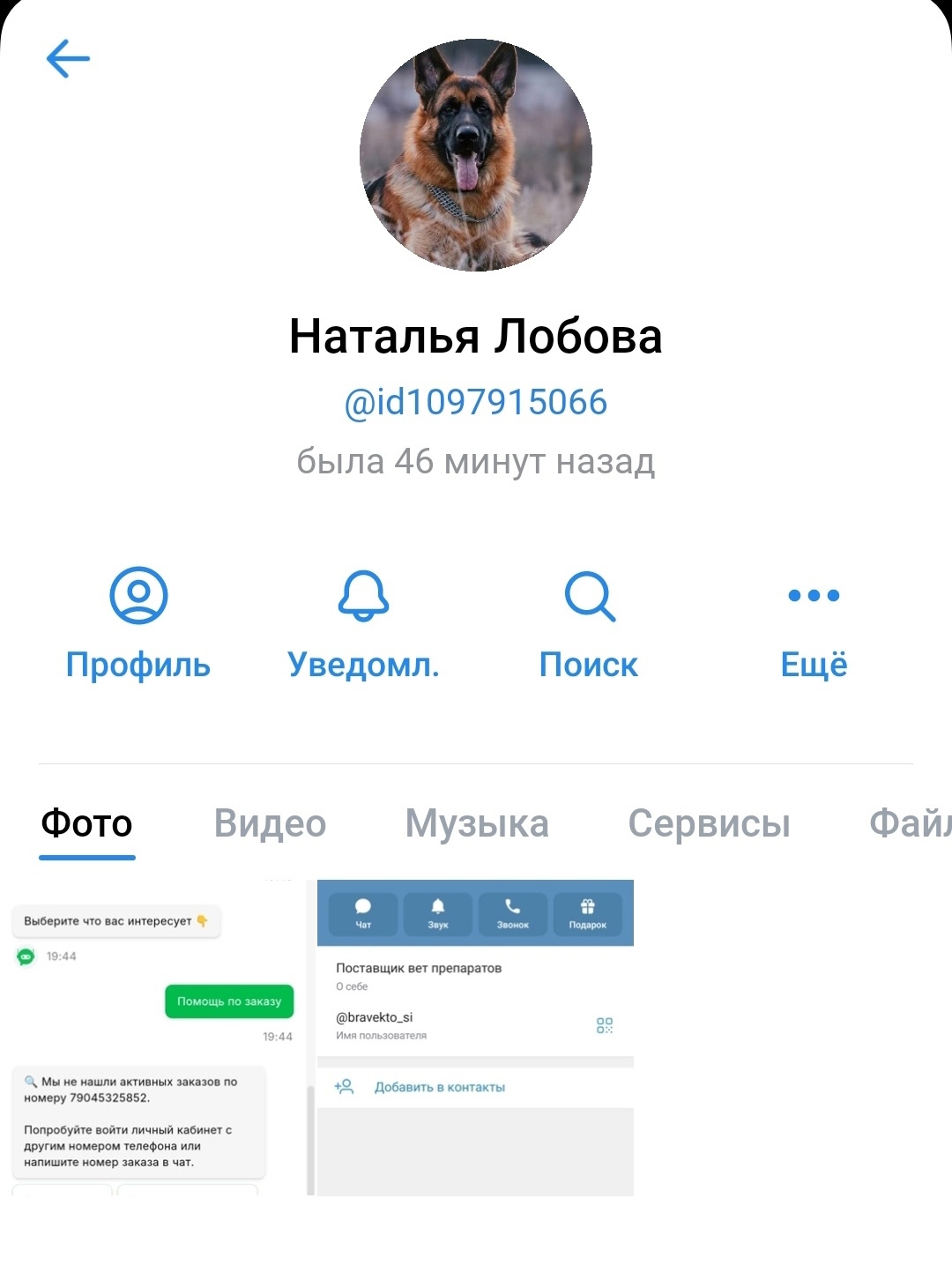Open the photo showing Поставщик вет препаратов
This screenshot has height=1280, width=952.
point(475,1037)
